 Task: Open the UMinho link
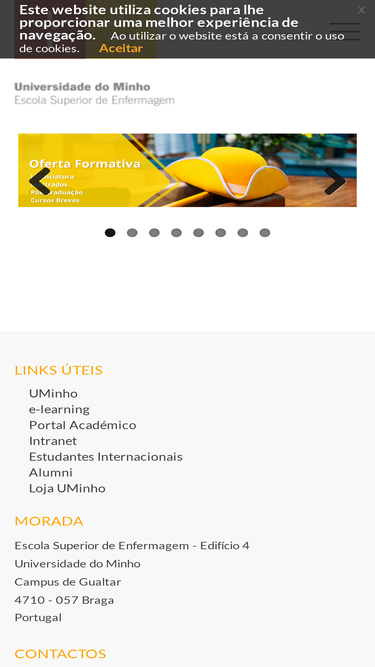53,393
